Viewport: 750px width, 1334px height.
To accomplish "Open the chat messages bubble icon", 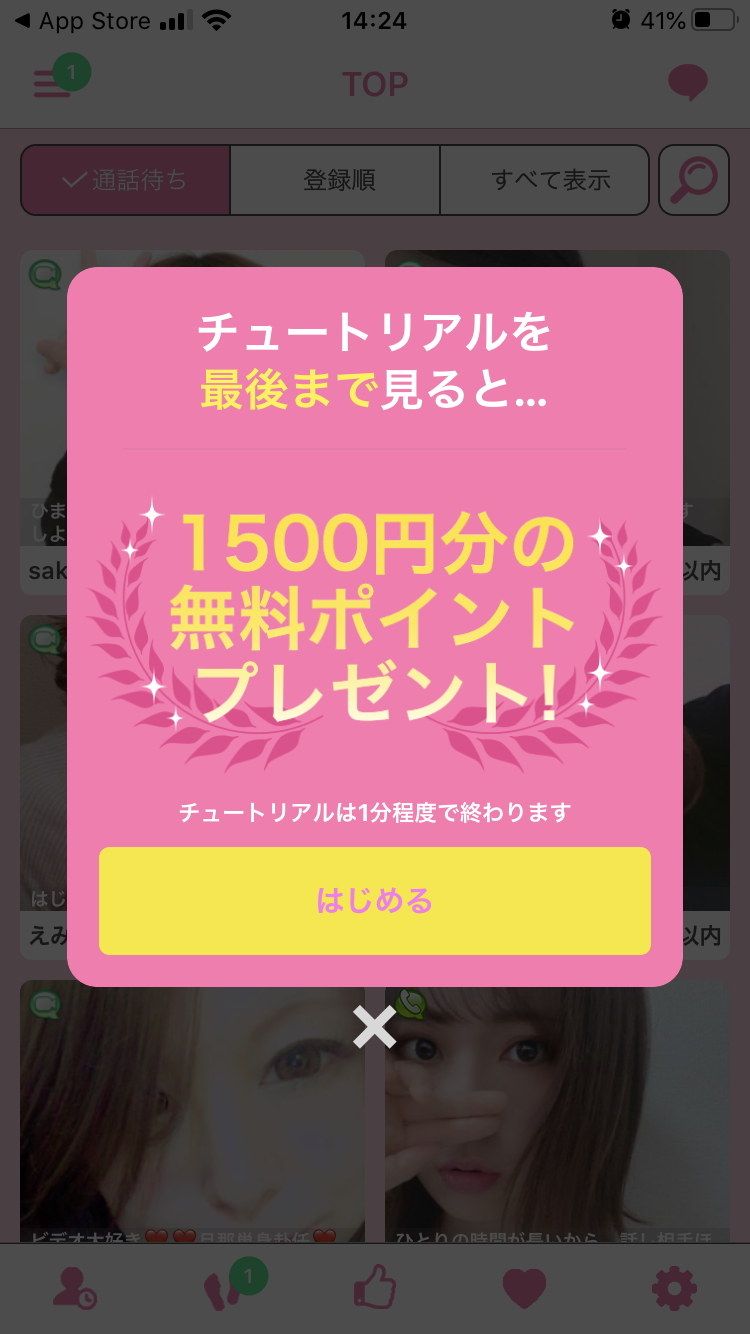I will point(688,84).
